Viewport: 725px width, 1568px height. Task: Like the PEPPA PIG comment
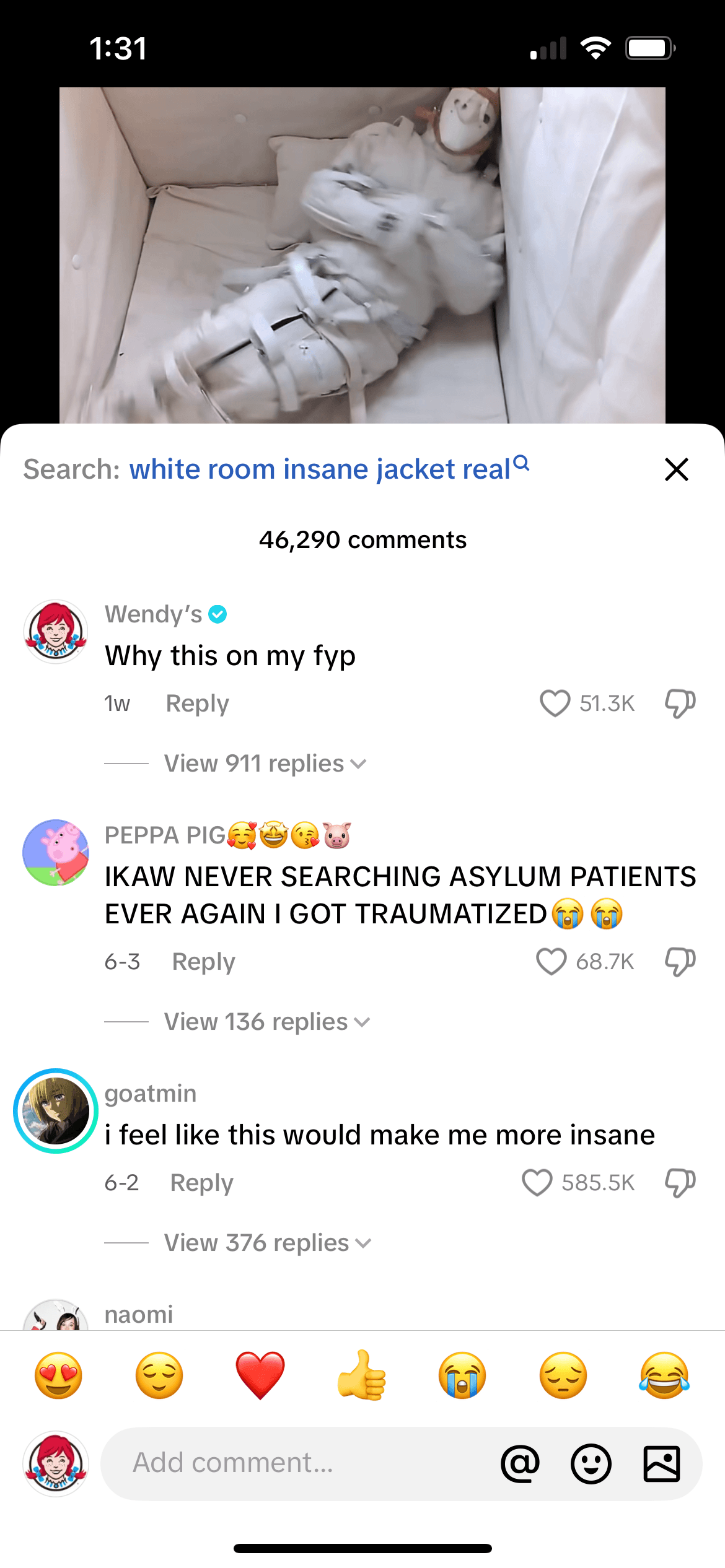pos(551,961)
